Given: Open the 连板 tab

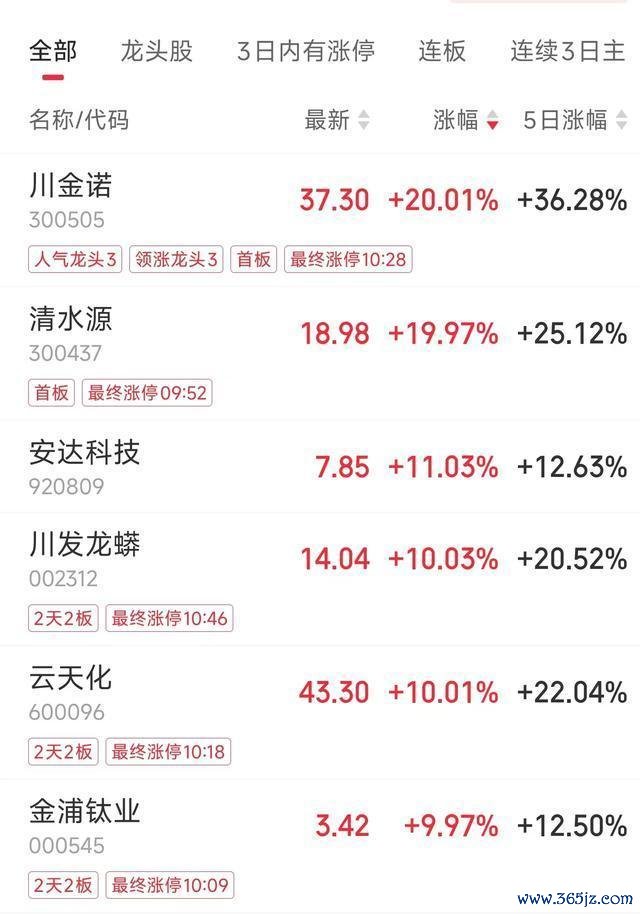Looking at the screenshot, I should tap(442, 51).
